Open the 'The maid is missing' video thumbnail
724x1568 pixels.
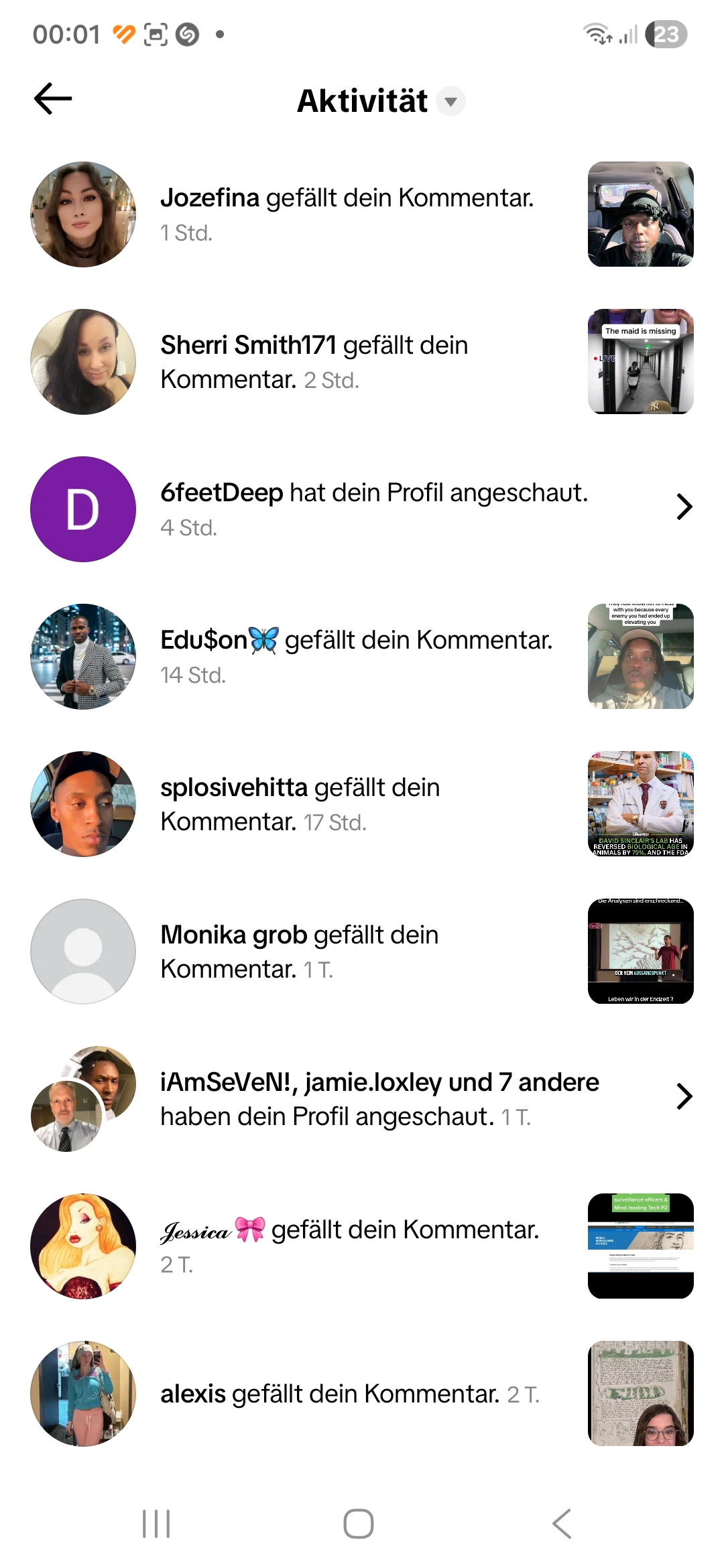(x=640, y=362)
